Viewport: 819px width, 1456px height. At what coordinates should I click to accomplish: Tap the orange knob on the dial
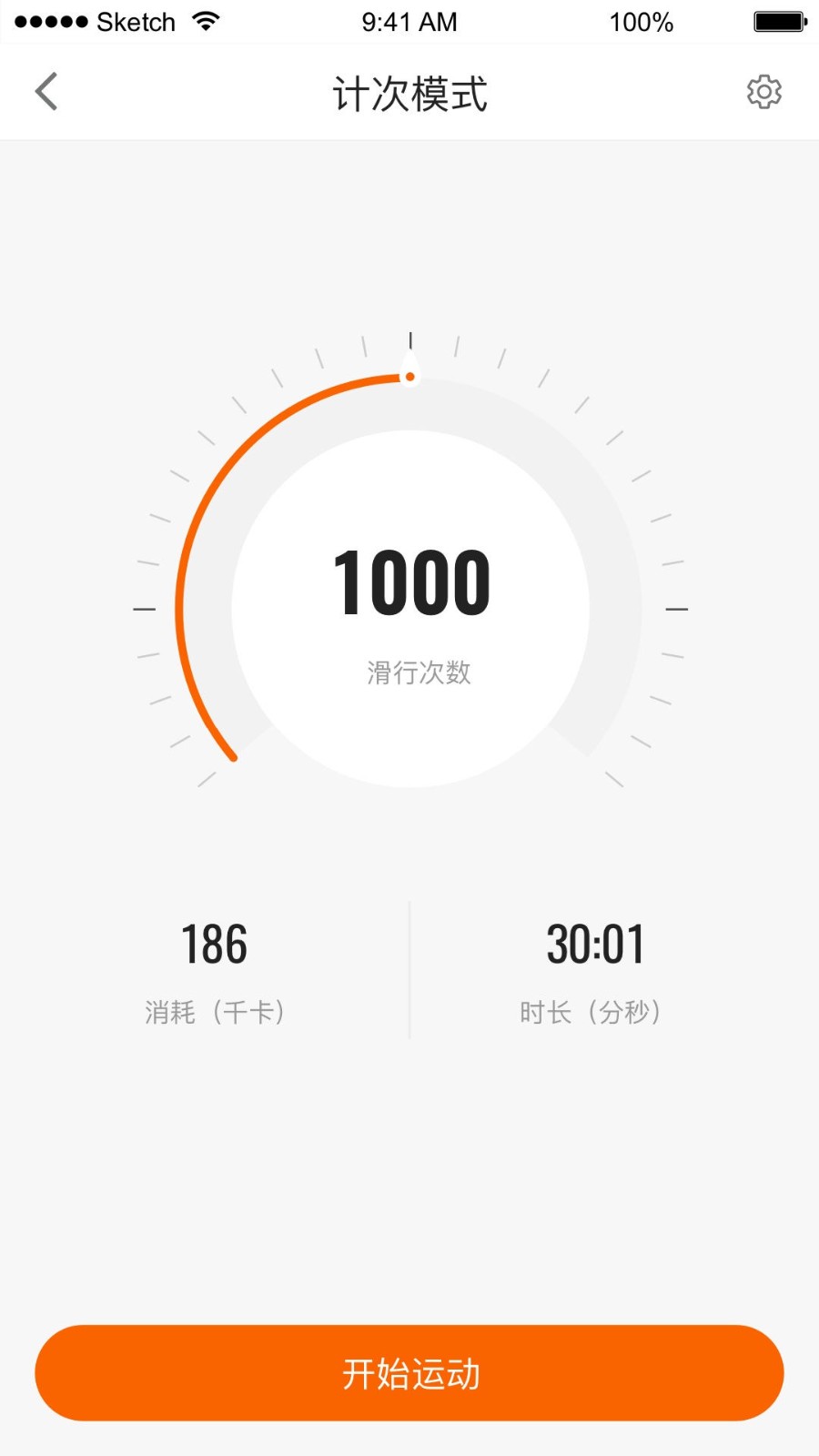pyautogui.click(x=410, y=375)
